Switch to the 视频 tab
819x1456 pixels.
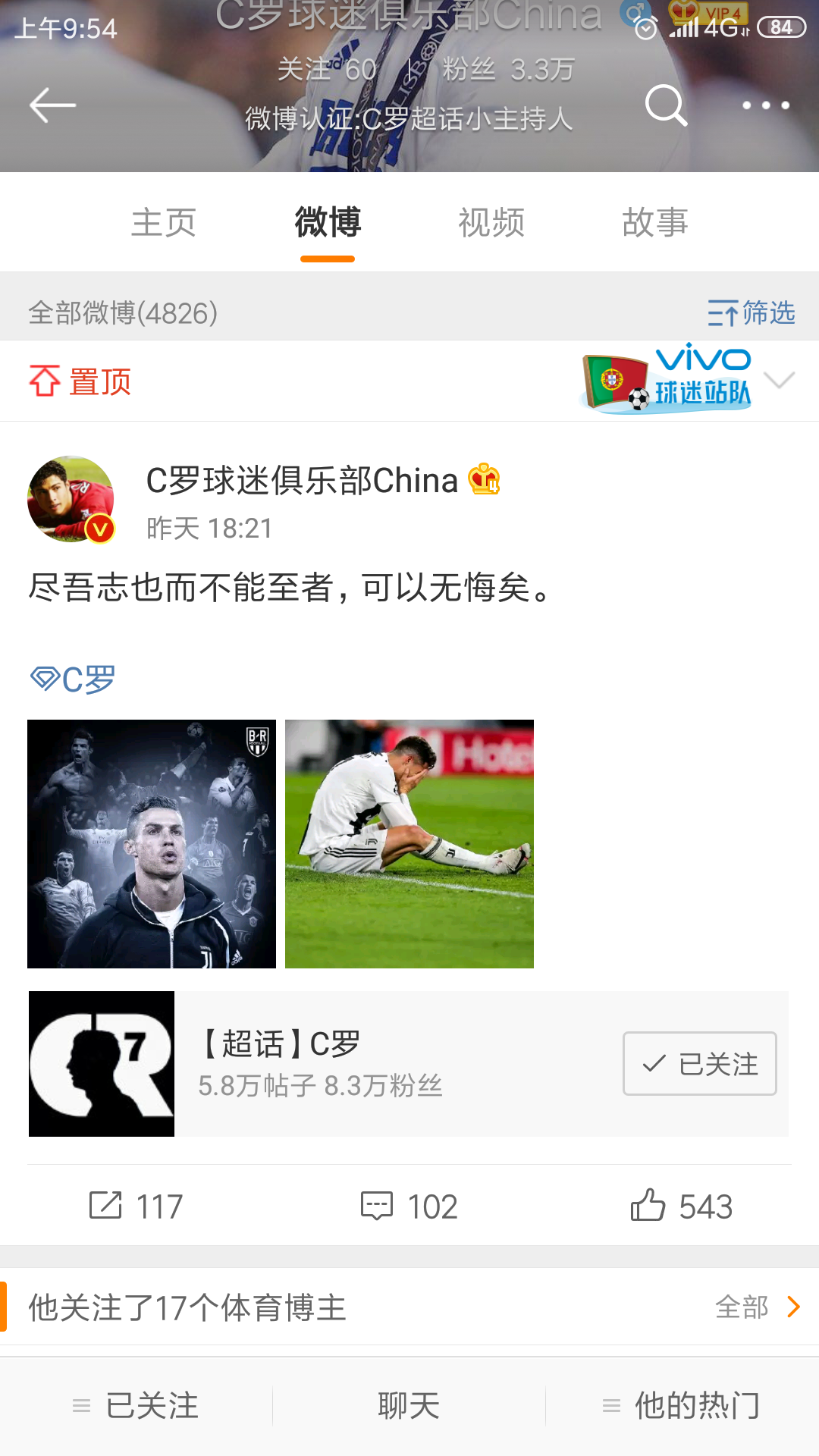click(491, 223)
